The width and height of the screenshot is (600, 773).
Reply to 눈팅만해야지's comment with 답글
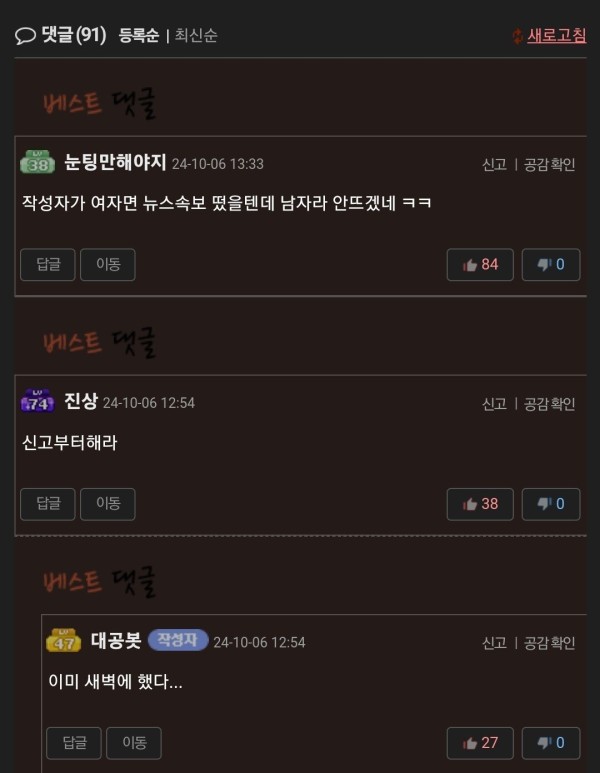tap(48, 265)
